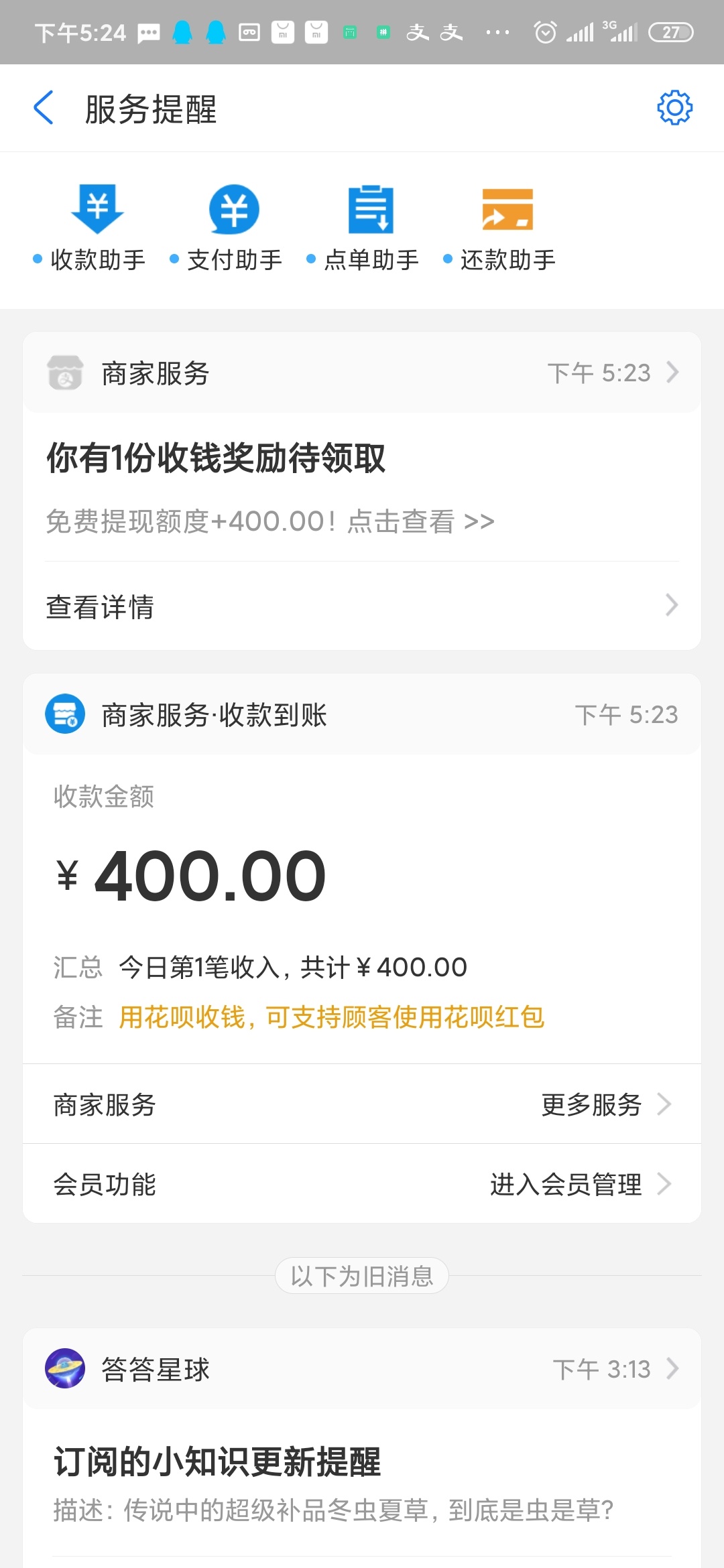Tap 查看详情 for the reward
The image size is (724, 1568).
point(362,606)
